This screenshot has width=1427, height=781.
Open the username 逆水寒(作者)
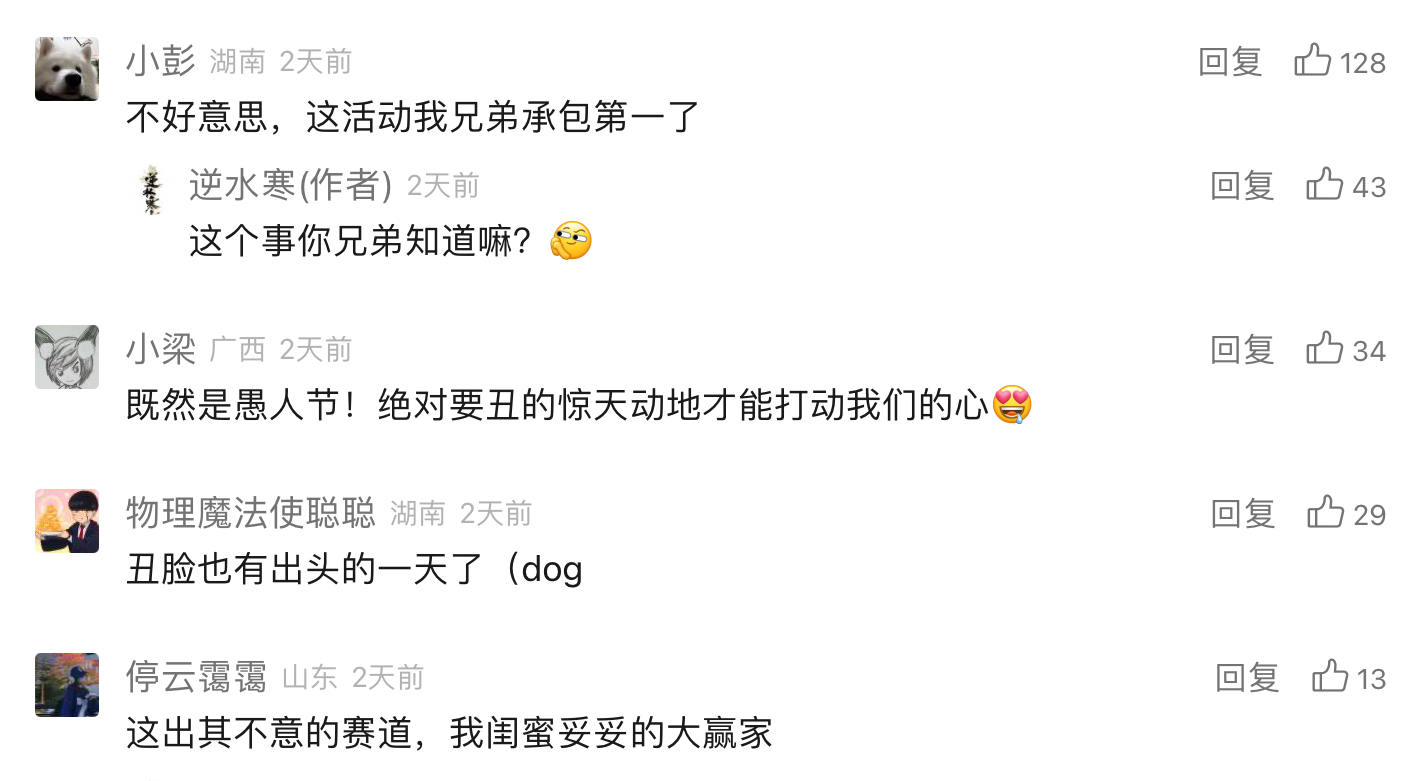coord(290,186)
